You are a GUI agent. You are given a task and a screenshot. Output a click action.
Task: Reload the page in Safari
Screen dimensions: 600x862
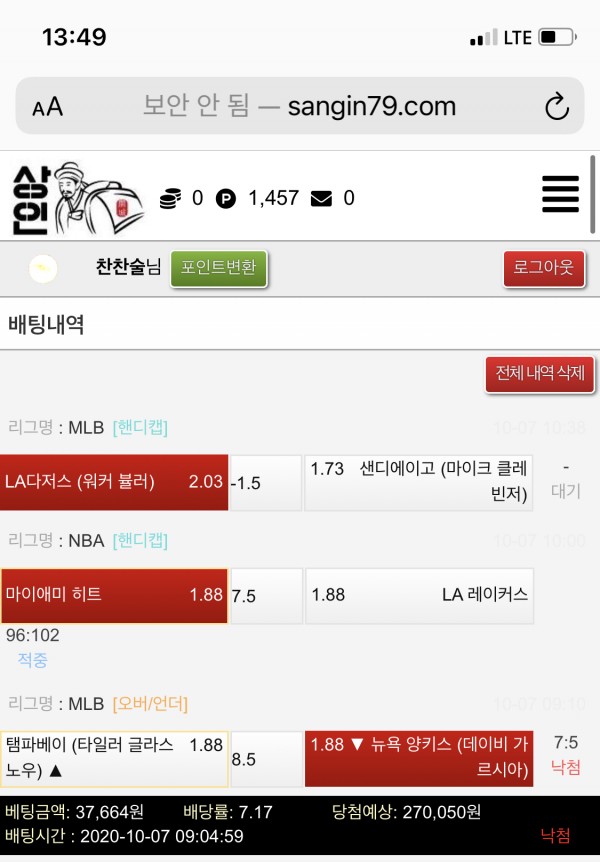coord(556,107)
